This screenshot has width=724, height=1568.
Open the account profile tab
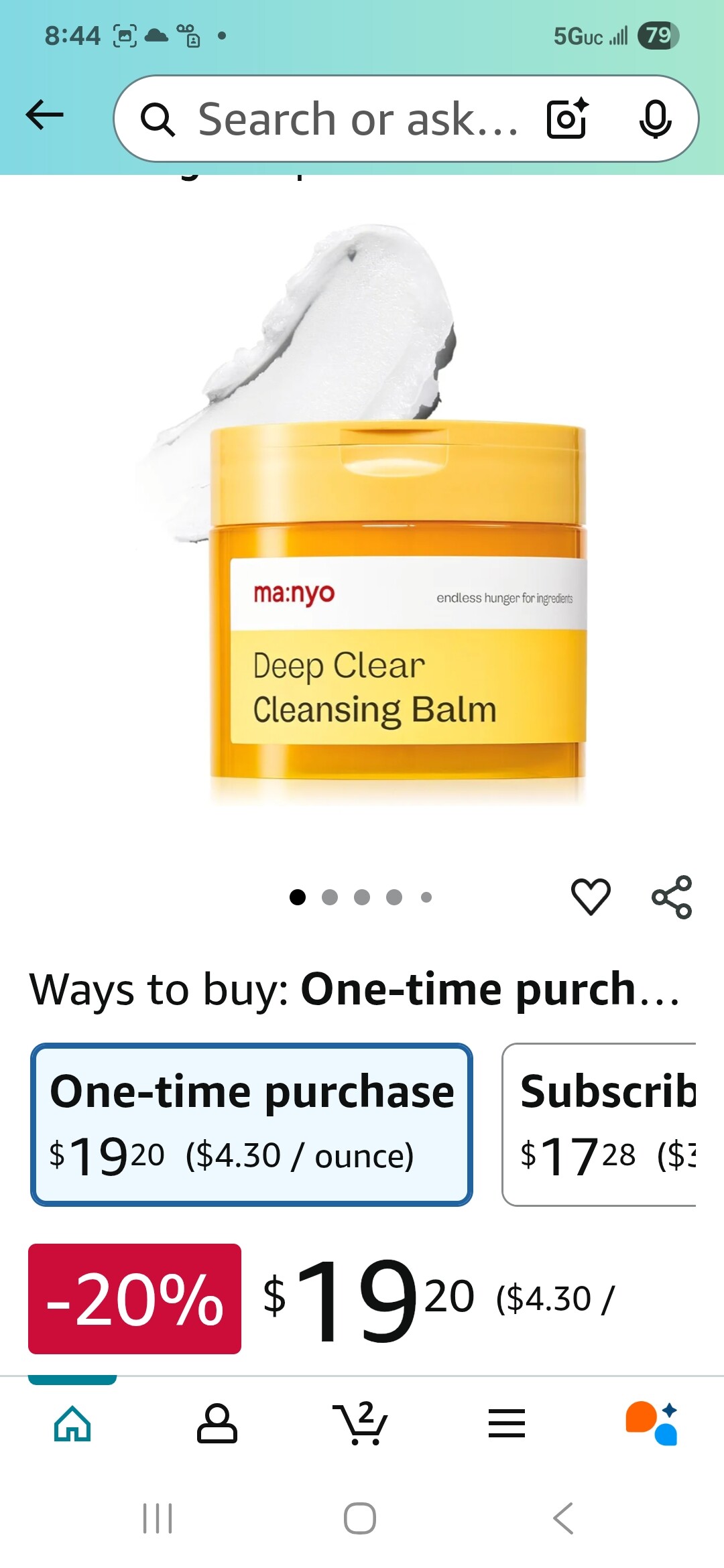[x=217, y=1423]
